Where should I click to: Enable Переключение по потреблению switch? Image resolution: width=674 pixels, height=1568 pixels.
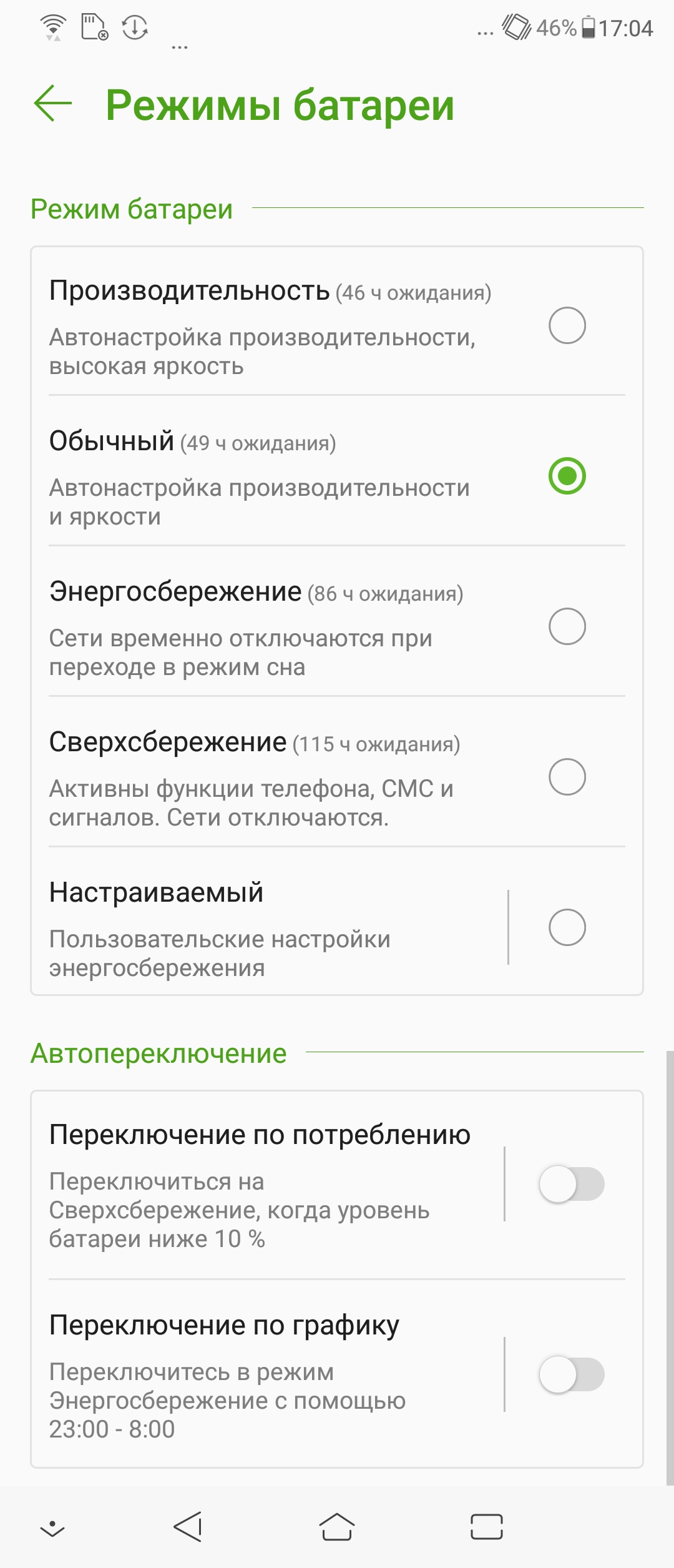point(571,1184)
